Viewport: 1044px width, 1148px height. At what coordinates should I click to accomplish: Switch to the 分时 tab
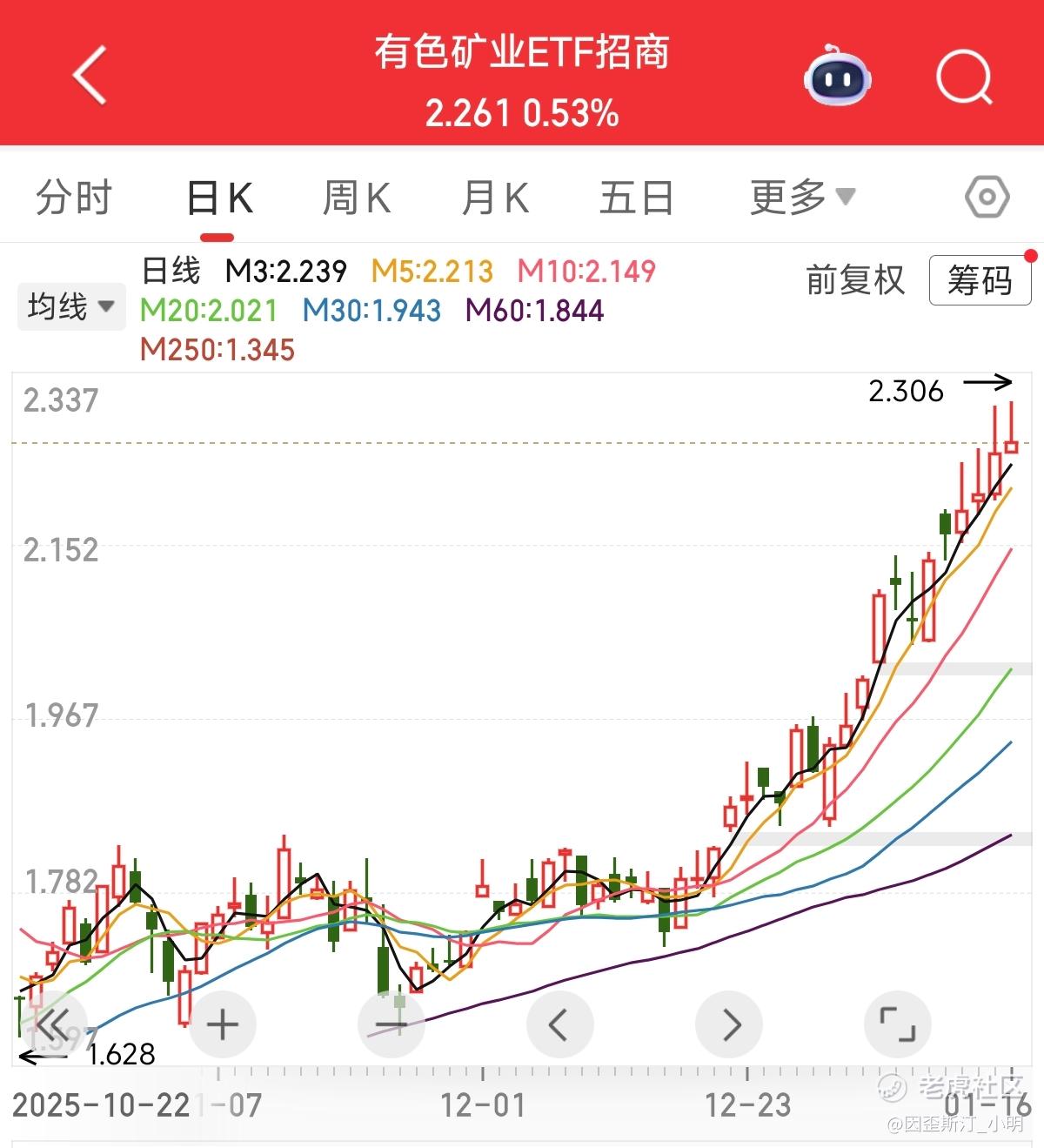pyautogui.click(x=74, y=198)
